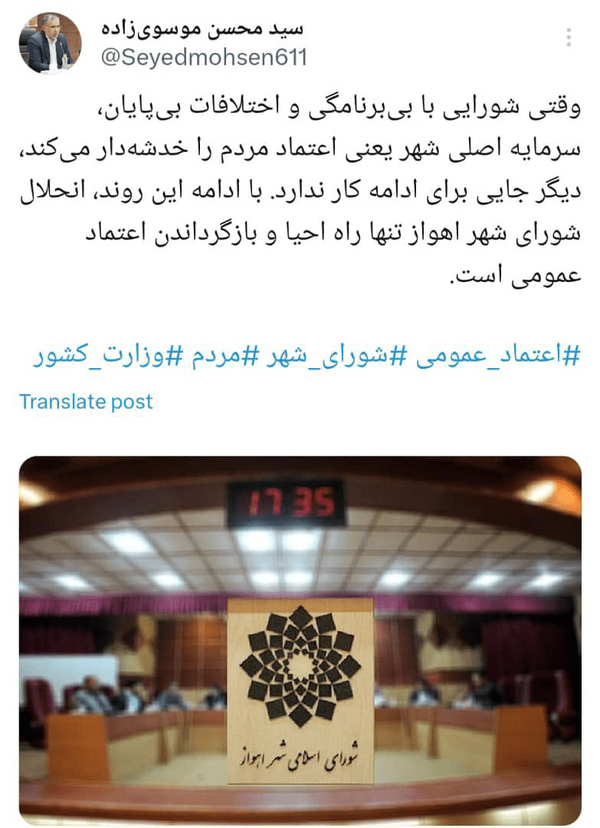Open the author's profile picture

point(49,45)
